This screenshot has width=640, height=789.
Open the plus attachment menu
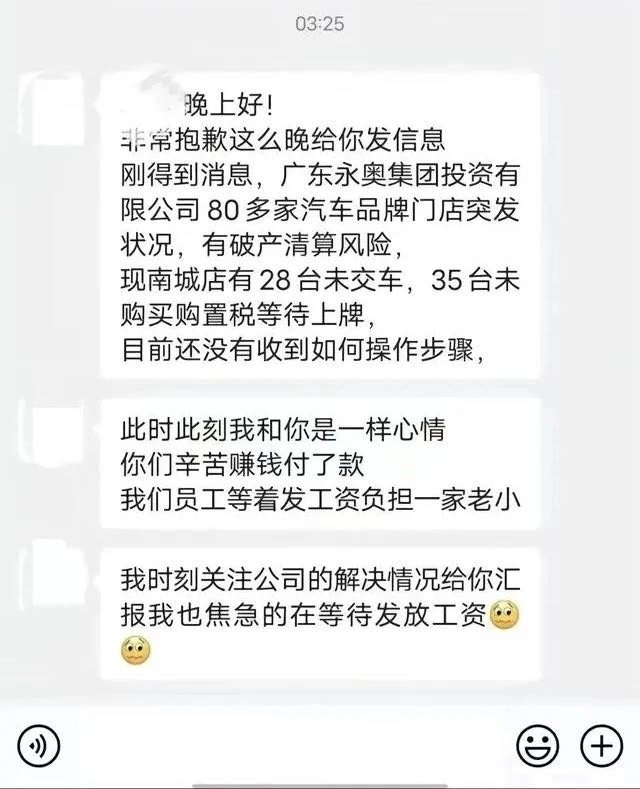601,744
